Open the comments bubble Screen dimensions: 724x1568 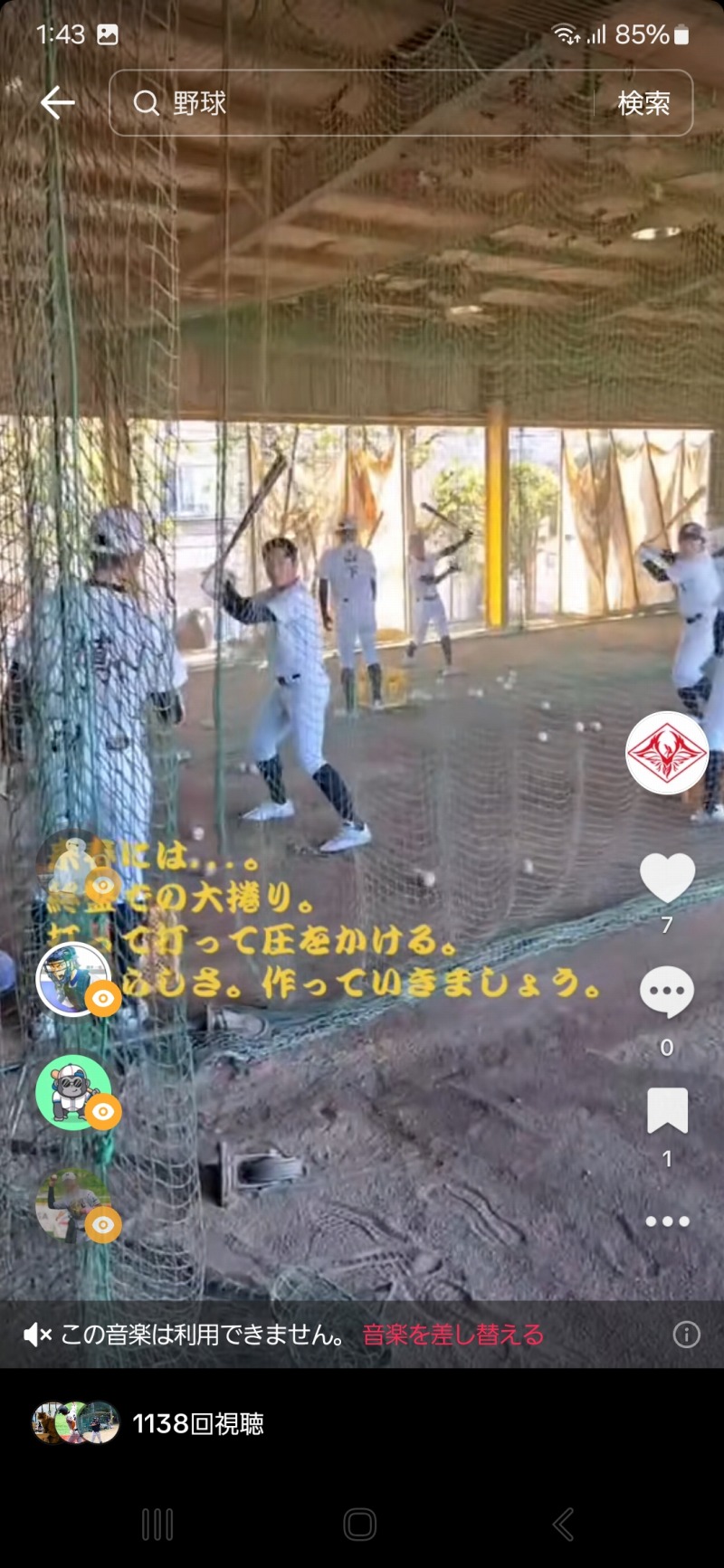point(667,993)
